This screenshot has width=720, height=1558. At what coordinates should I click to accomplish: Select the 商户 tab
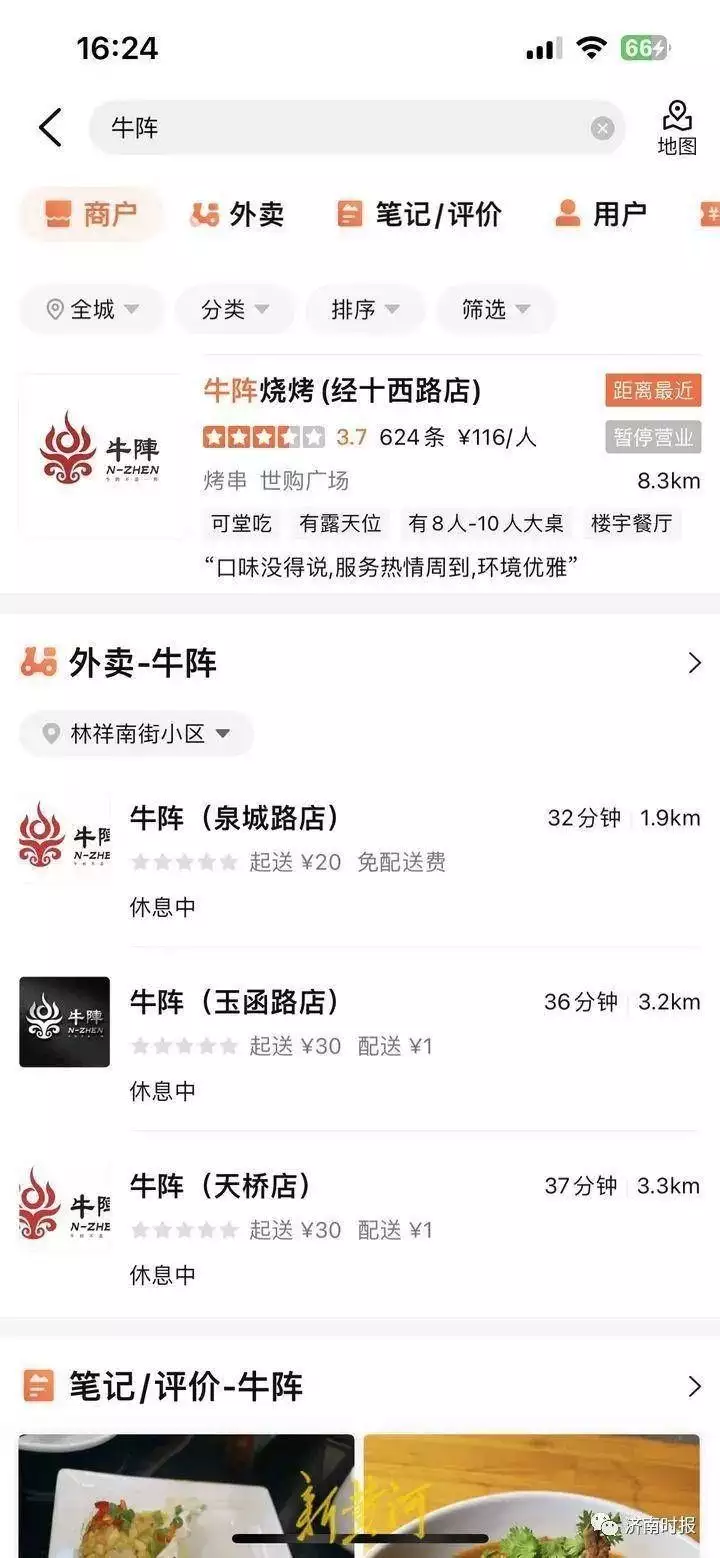point(91,214)
